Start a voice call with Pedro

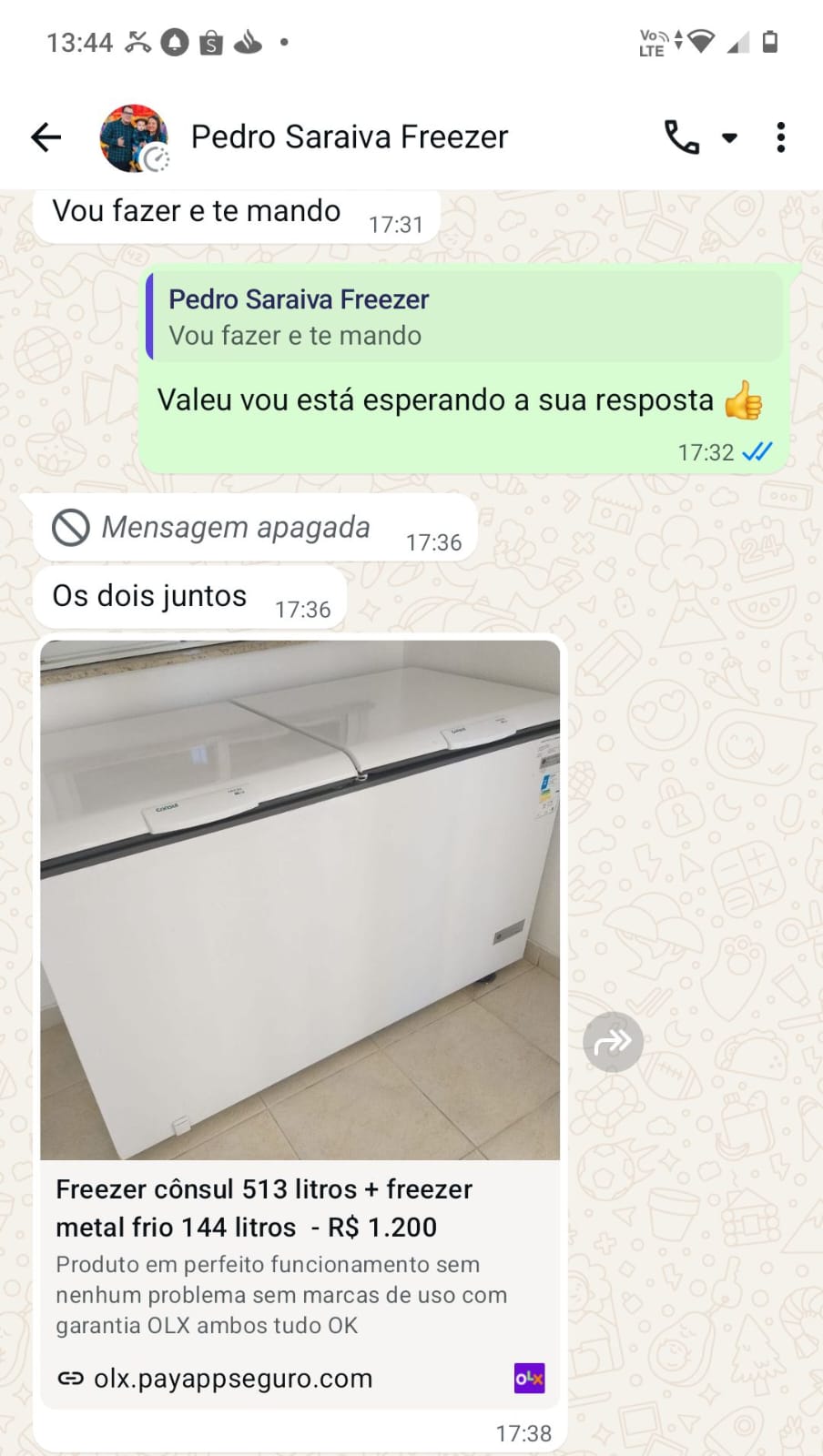click(x=681, y=137)
